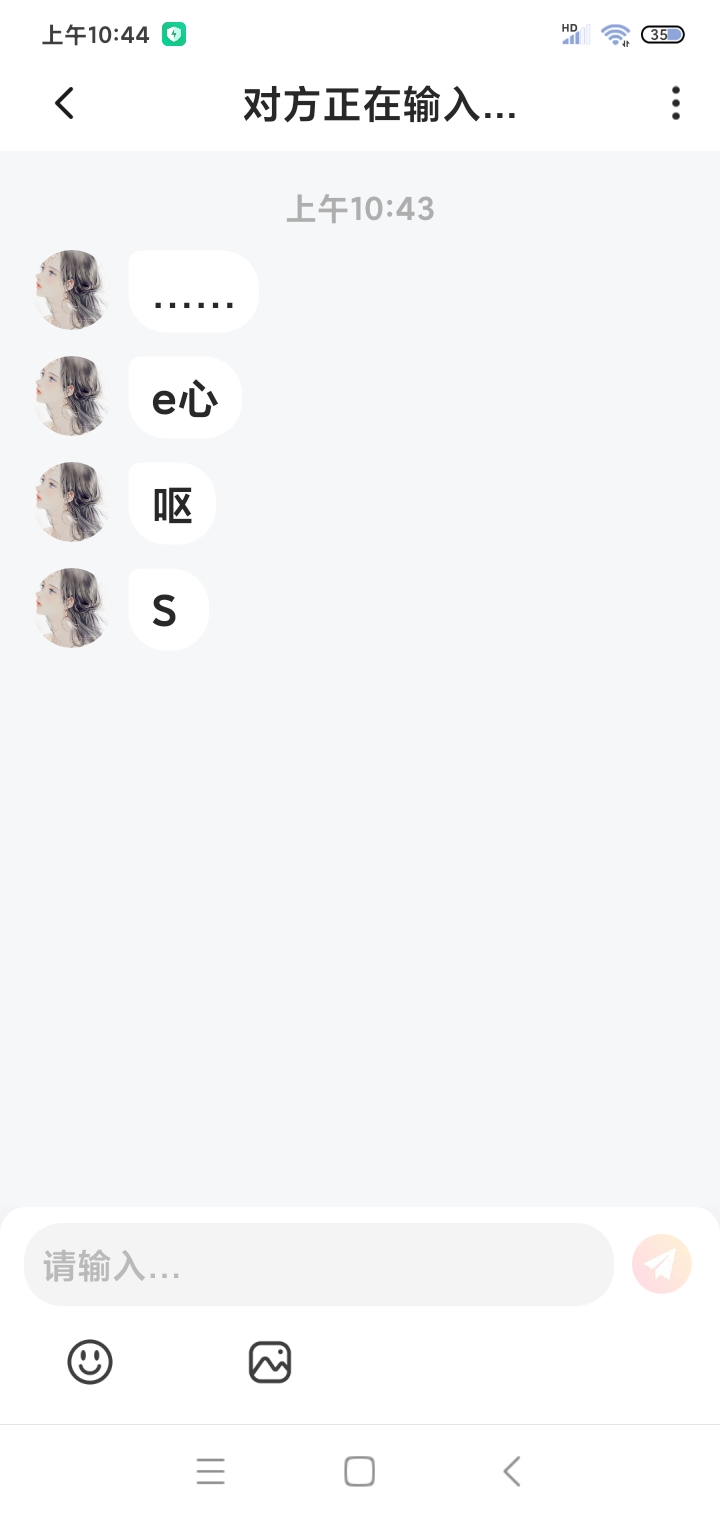Open the emoji picker

90,1362
